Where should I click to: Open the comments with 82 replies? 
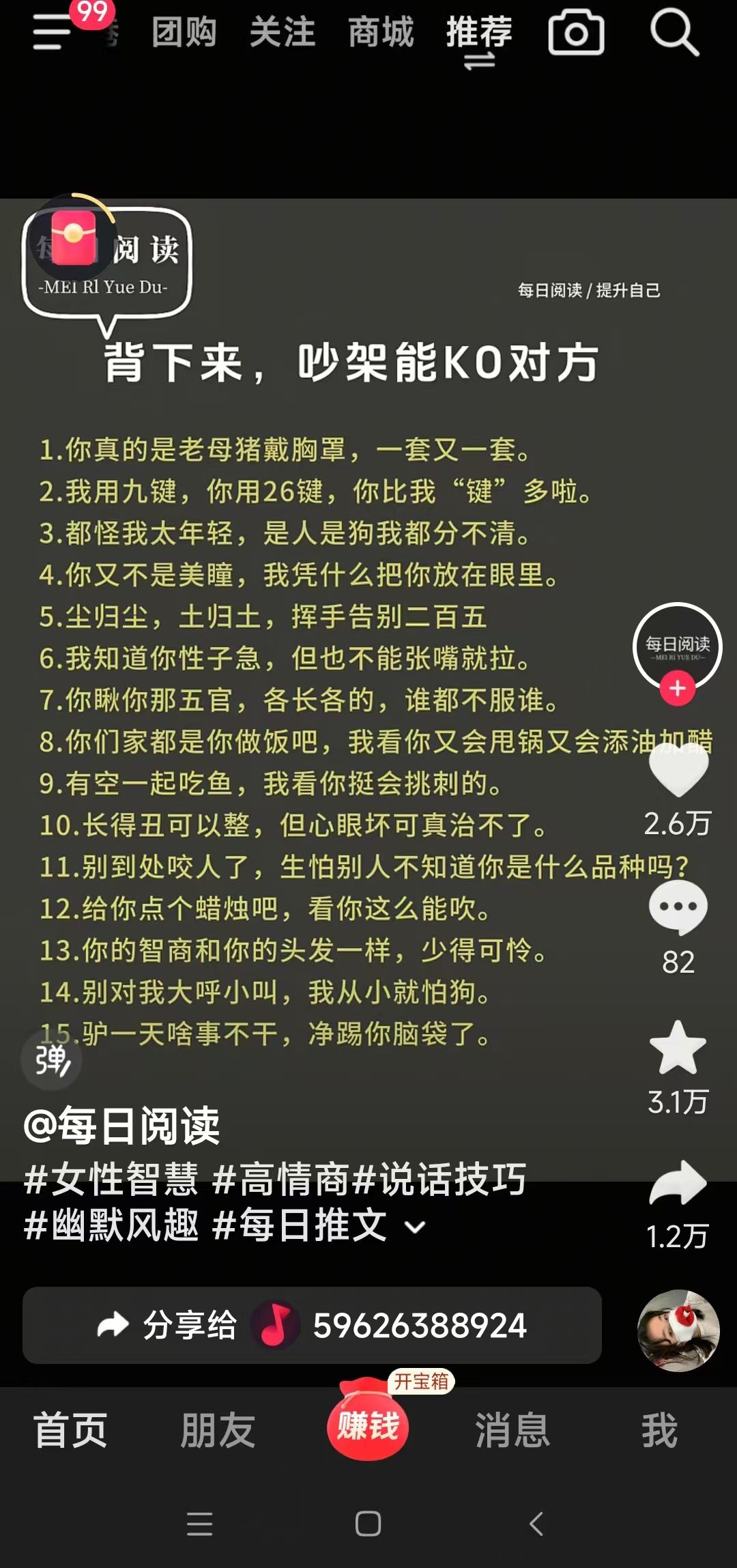(x=678, y=908)
